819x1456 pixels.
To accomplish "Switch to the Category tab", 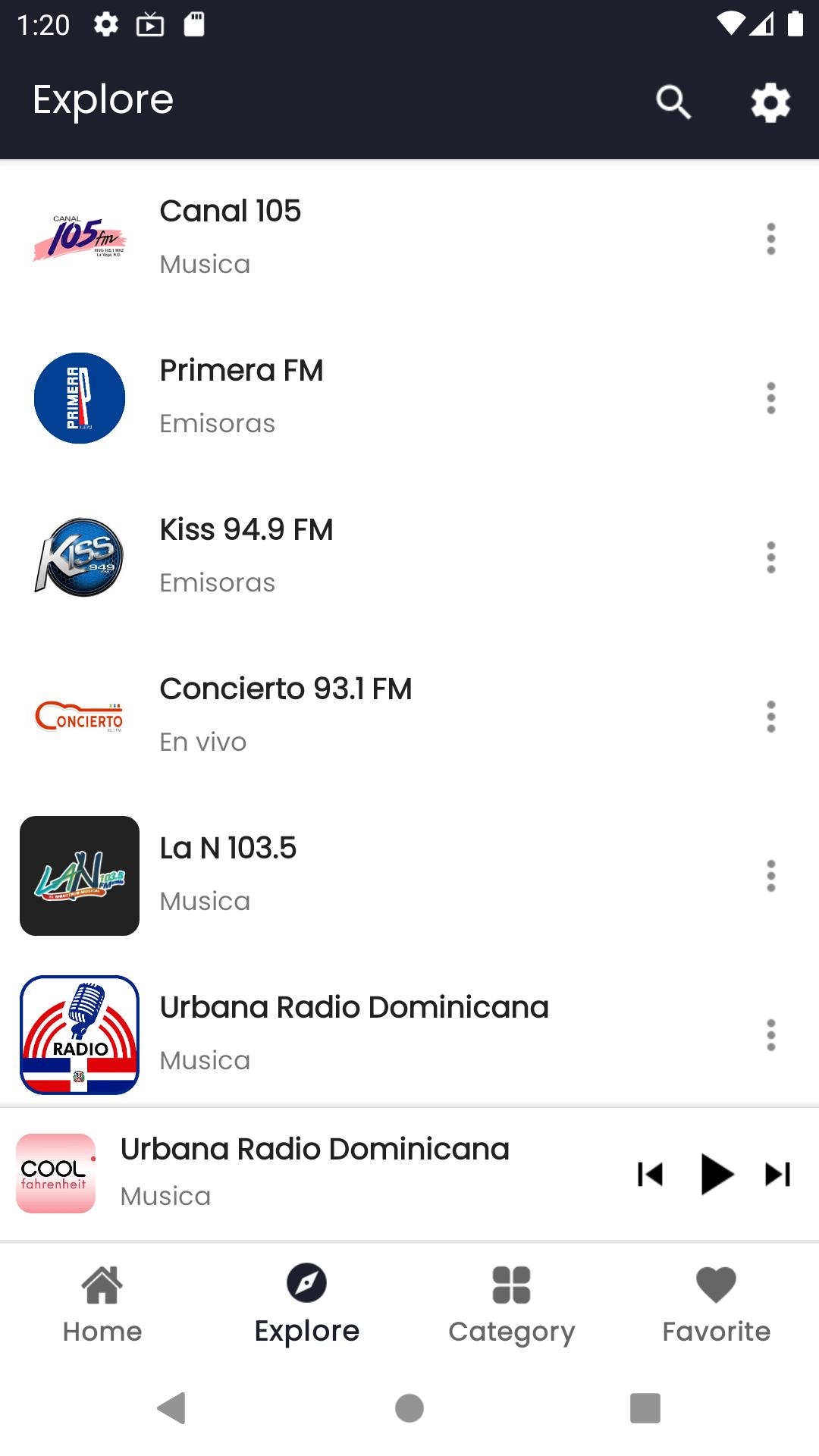I will (512, 1304).
